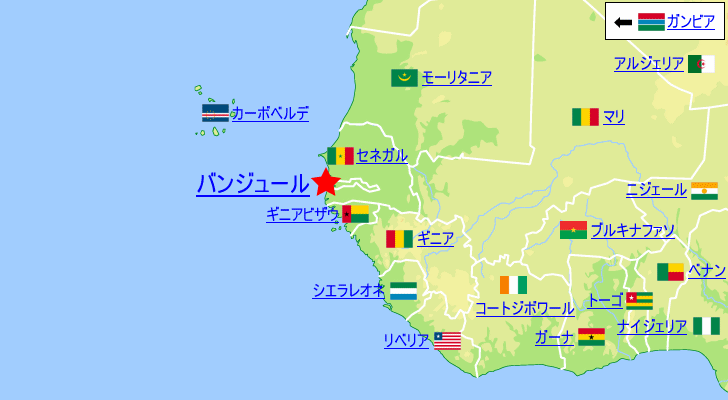Open the ギニアビサウ link
Image resolution: width=728 pixels, height=400 pixels.
pos(302,214)
